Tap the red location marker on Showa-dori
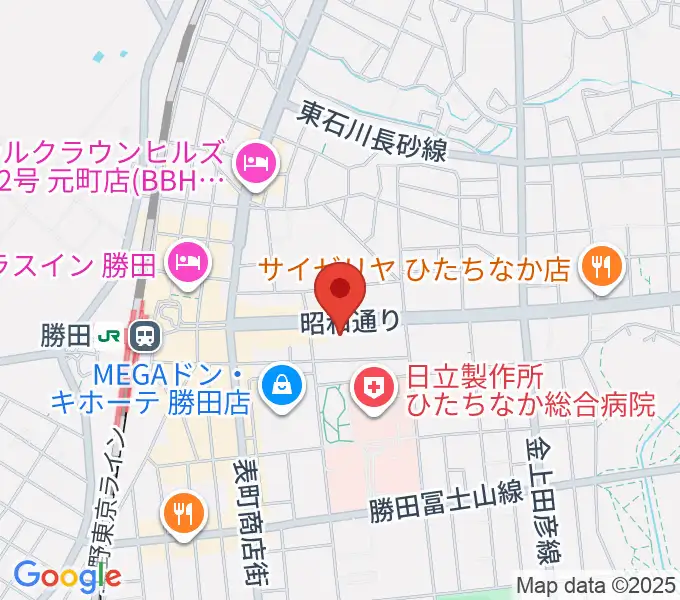Screen dimensions: 680x600 point(340,288)
